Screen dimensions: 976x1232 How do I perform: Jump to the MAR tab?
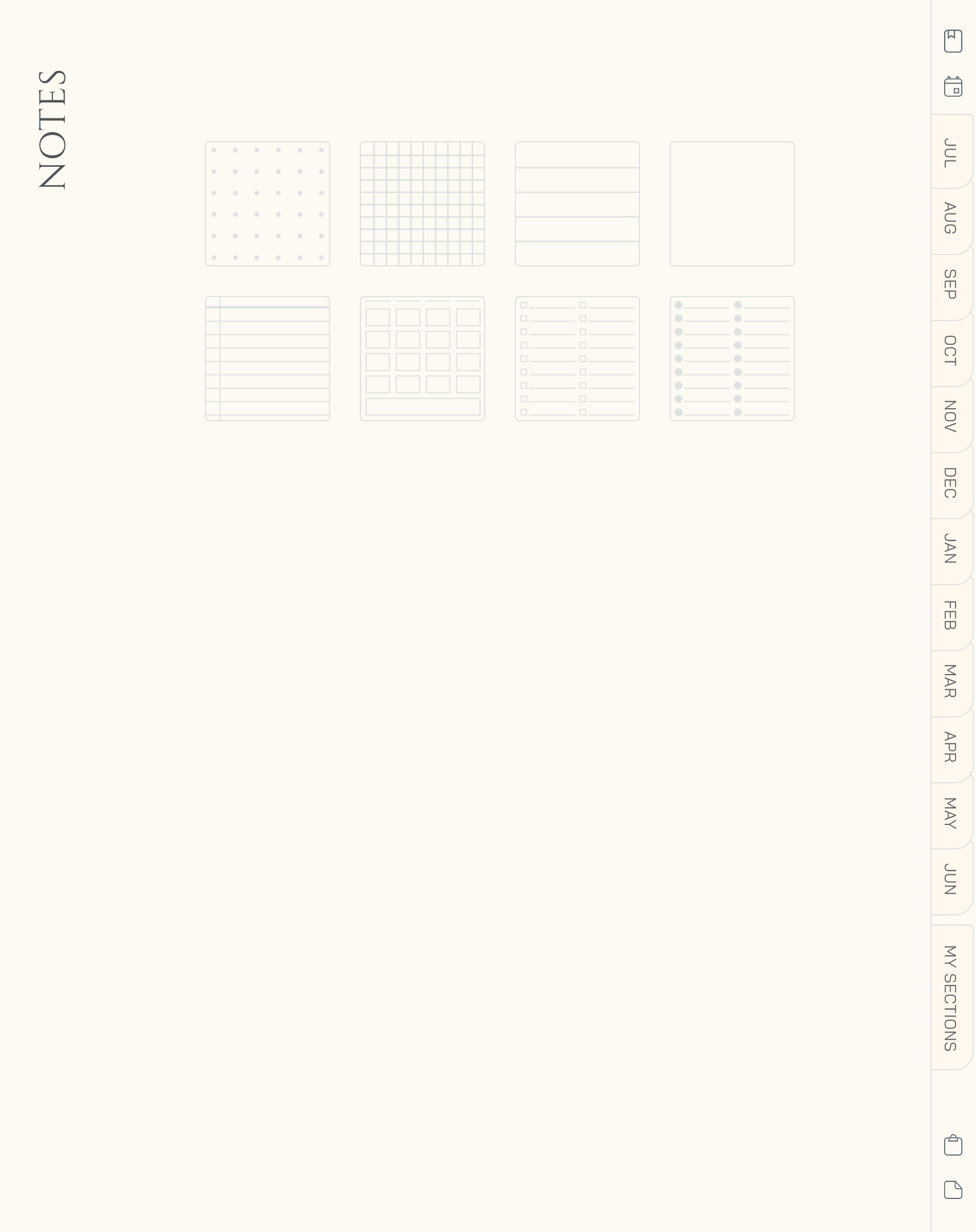coord(950,681)
